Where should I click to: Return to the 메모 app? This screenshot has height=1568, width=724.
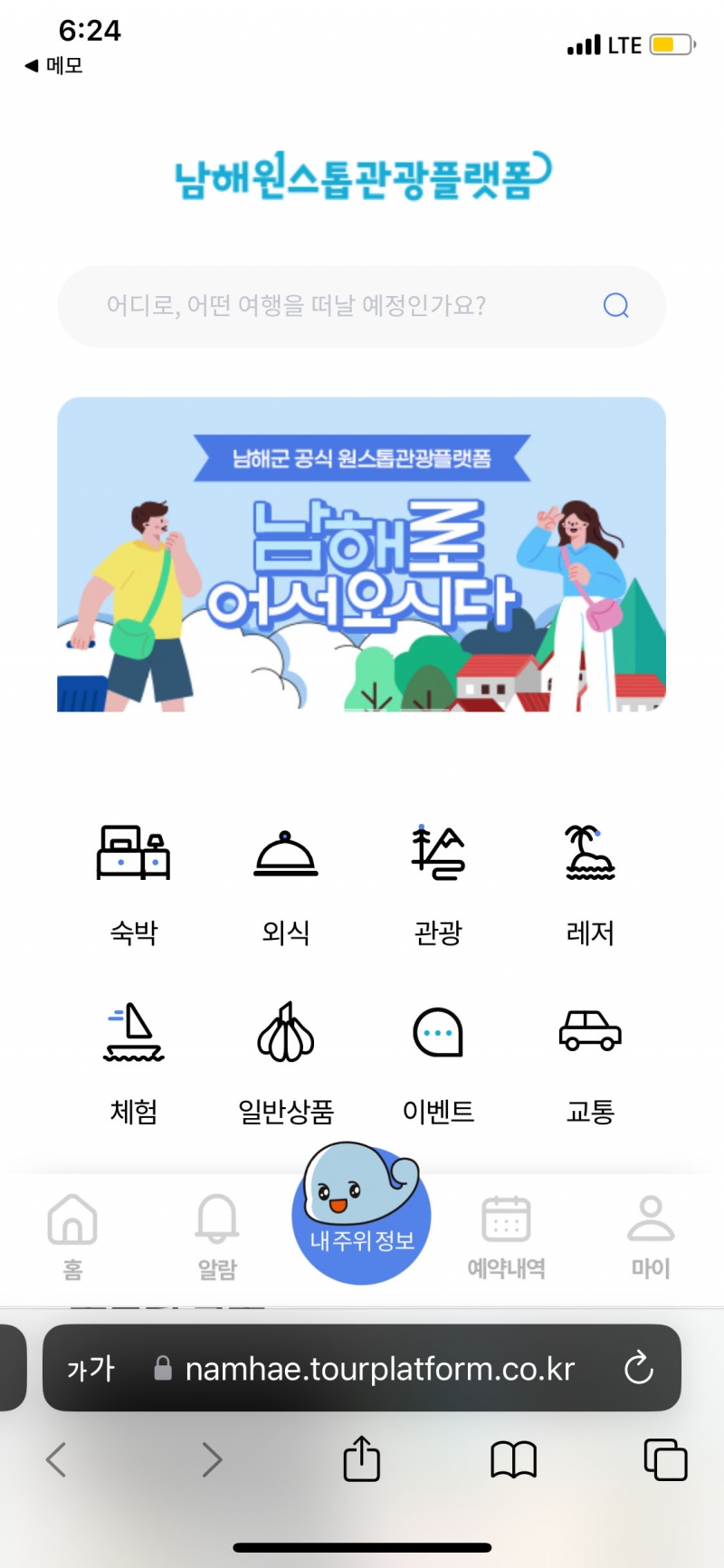53,65
